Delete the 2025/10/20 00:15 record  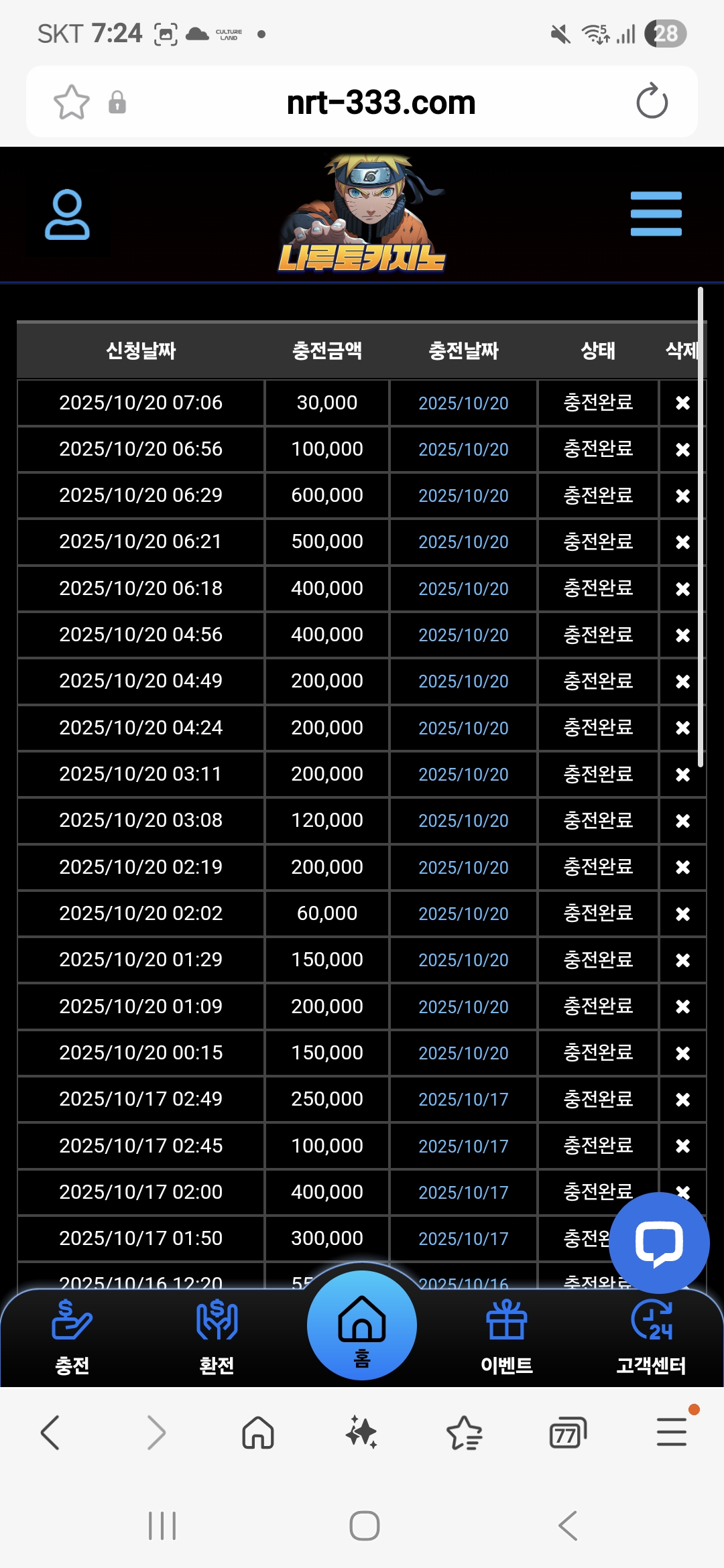pyautogui.click(x=682, y=1053)
